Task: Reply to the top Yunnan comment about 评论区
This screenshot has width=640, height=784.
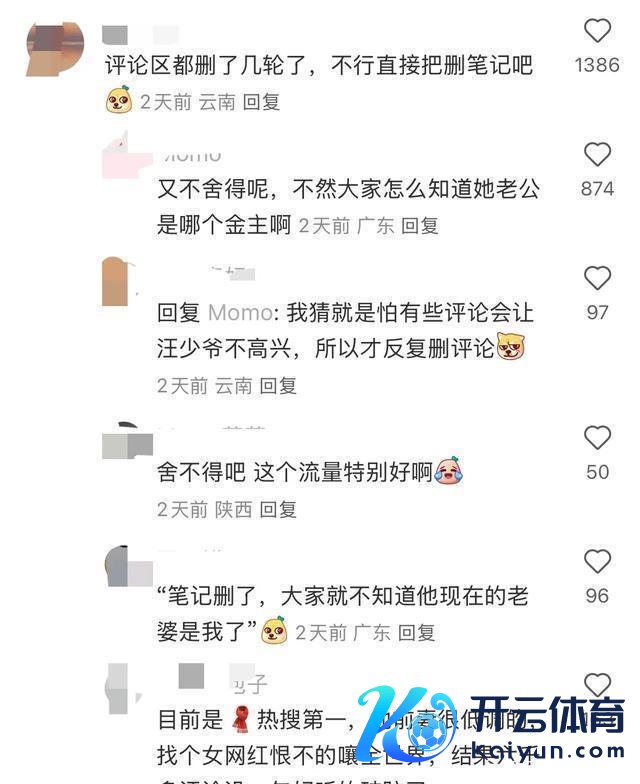Action: [261, 102]
